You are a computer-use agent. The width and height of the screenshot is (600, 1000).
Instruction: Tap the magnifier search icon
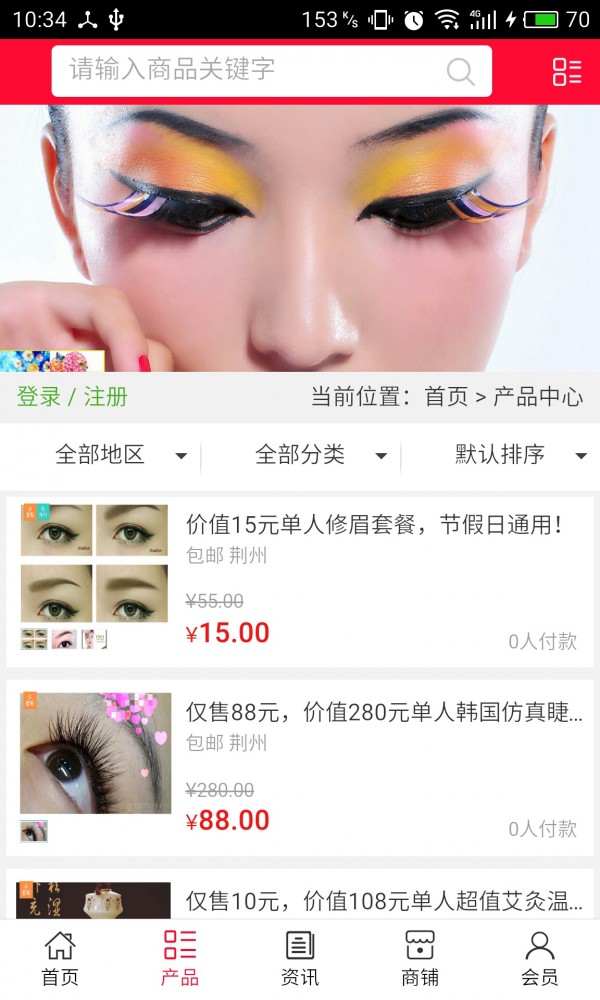point(460,71)
